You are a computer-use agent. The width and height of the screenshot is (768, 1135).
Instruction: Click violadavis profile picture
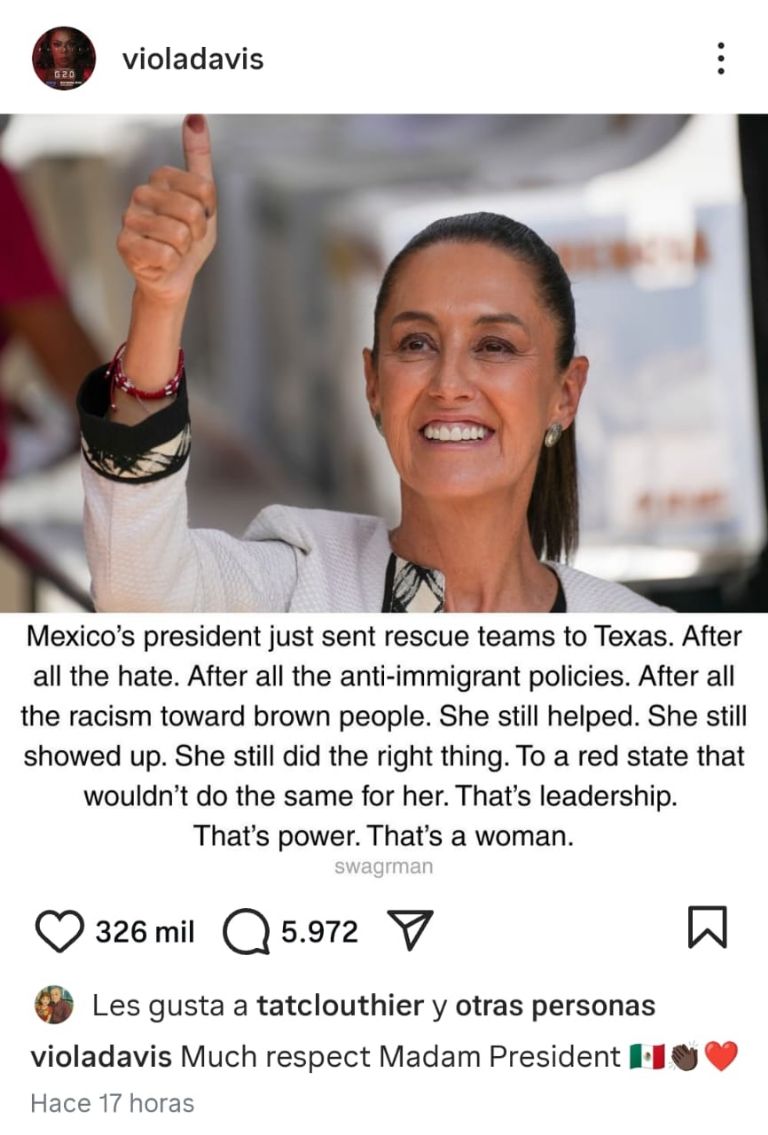point(62,57)
